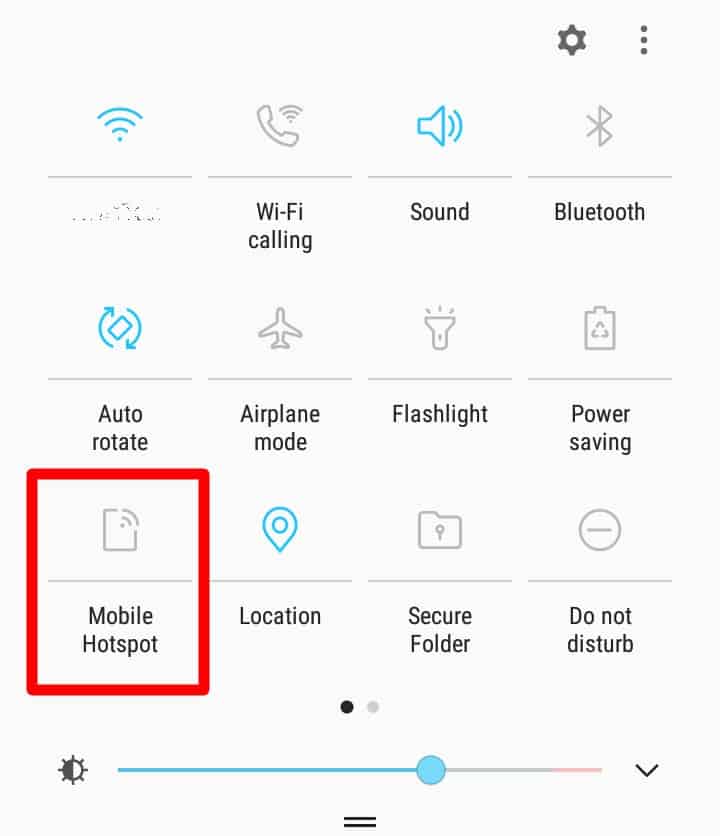Toggle the Secure Folder tile

440,530
